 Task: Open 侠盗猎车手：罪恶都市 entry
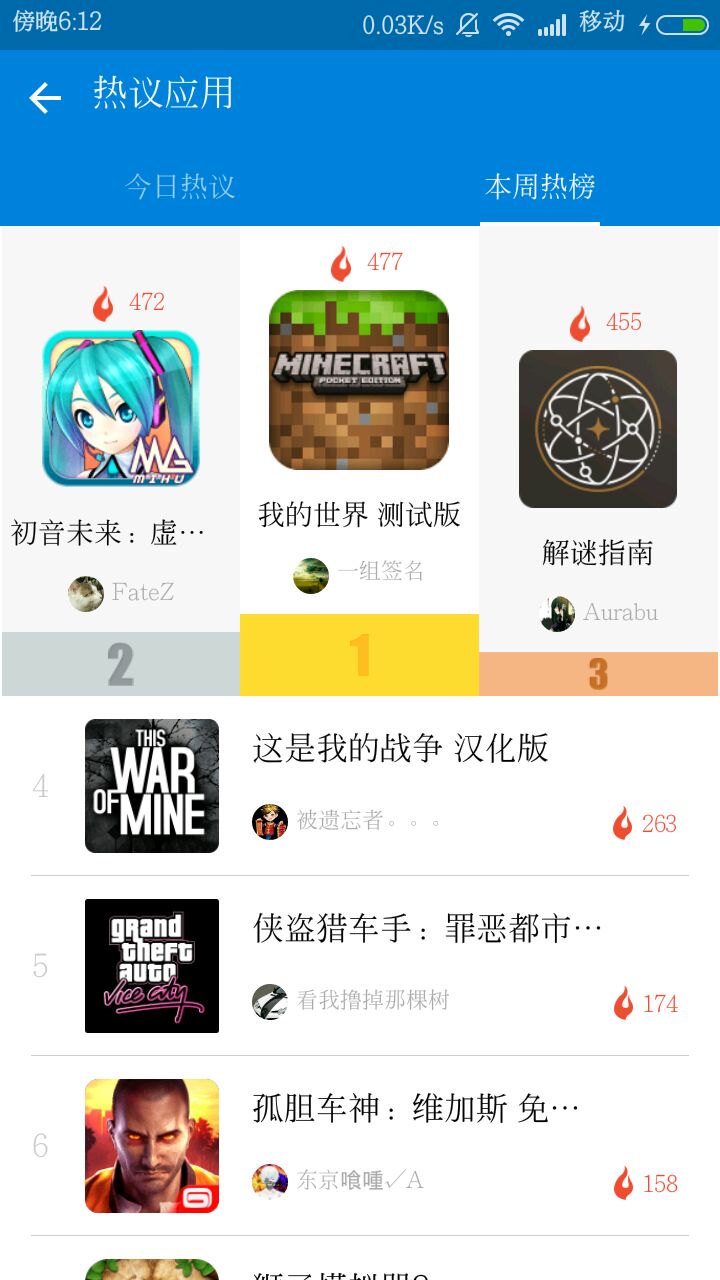click(400, 966)
